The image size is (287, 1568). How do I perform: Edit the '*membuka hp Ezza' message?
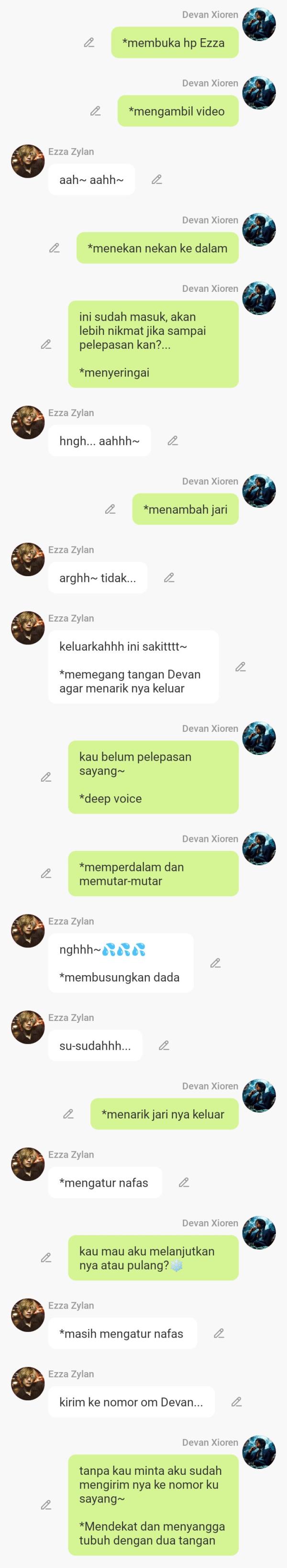[89, 43]
